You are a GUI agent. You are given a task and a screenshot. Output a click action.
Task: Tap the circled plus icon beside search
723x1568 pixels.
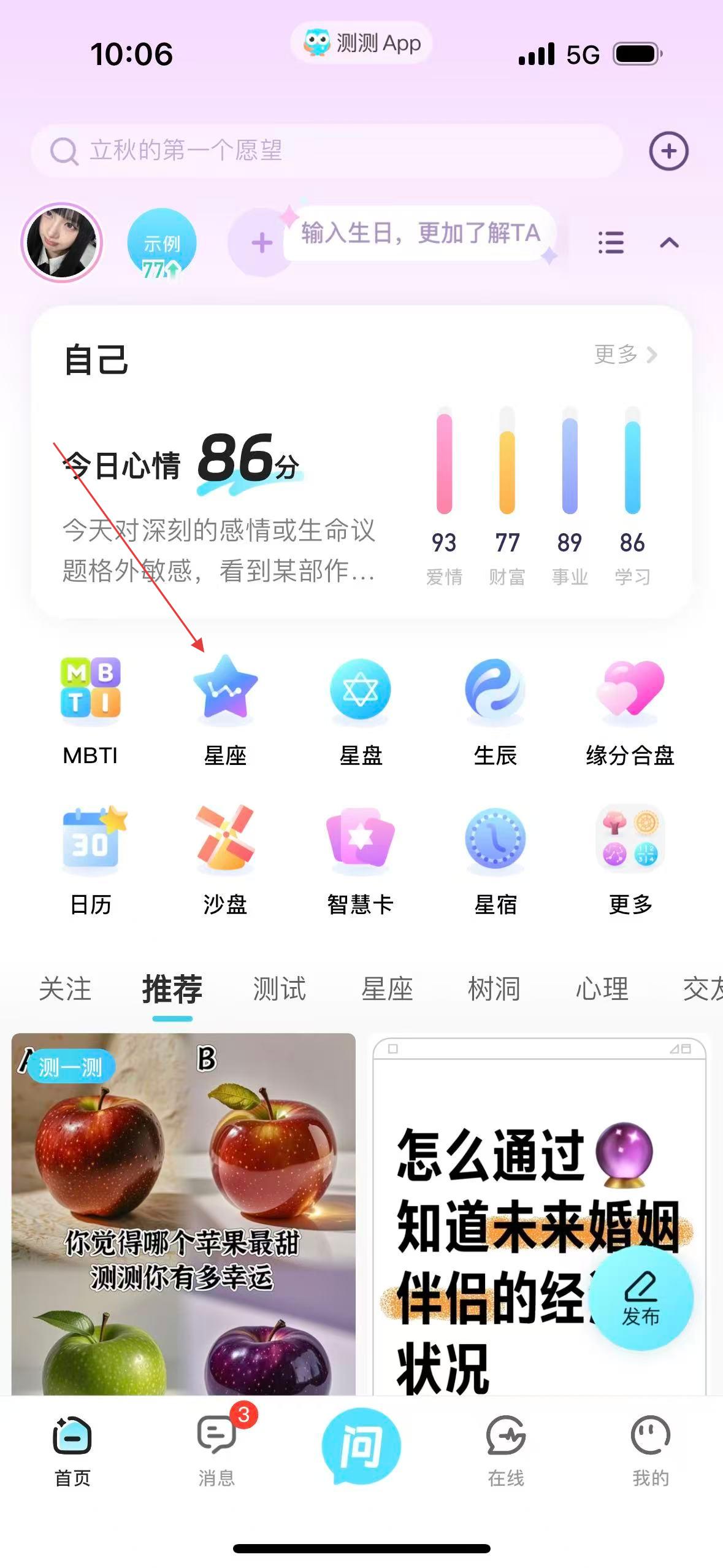668,151
